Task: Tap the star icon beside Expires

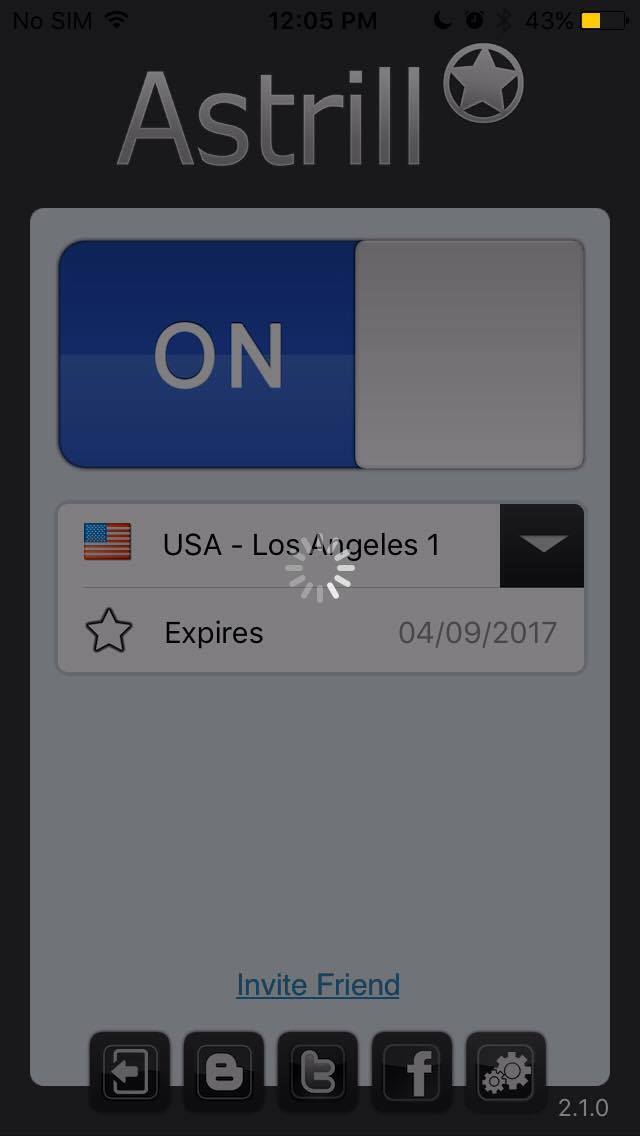Action: pos(109,632)
